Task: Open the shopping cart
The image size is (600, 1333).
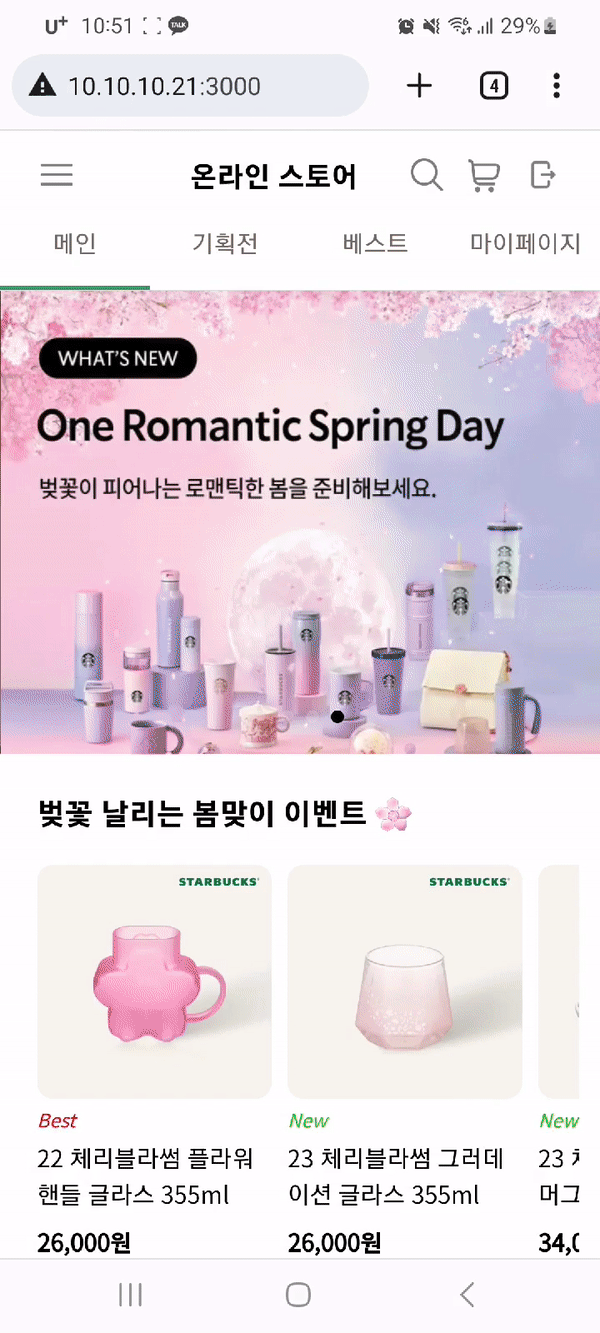Action: [x=484, y=175]
